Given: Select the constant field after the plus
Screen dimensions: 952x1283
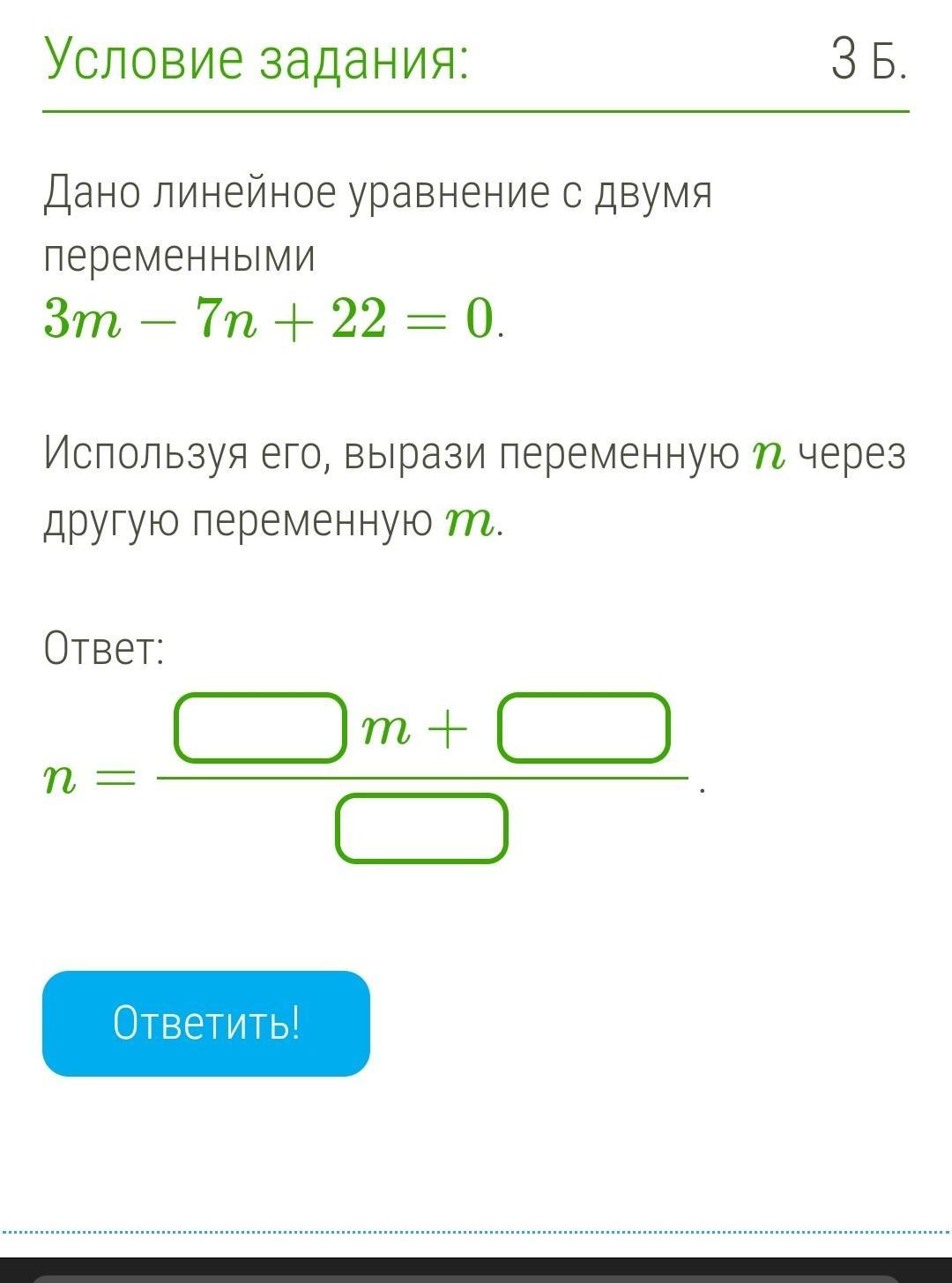Looking at the screenshot, I should tap(584, 727).
